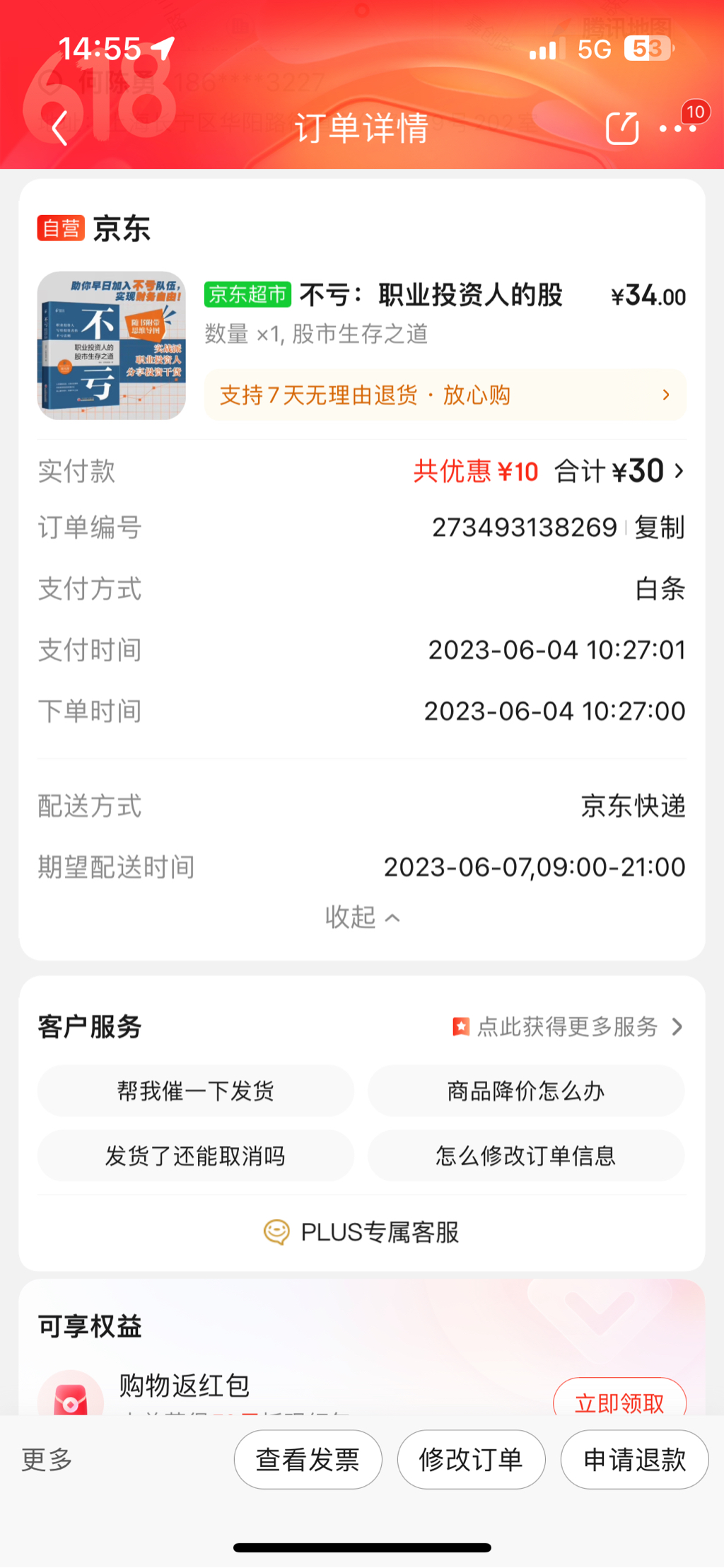Select 商品降价怎么办 service option
Image resolution: width=724 pixels, height=1568 pixels.
pyautogui.click(x=525, y=1091)
